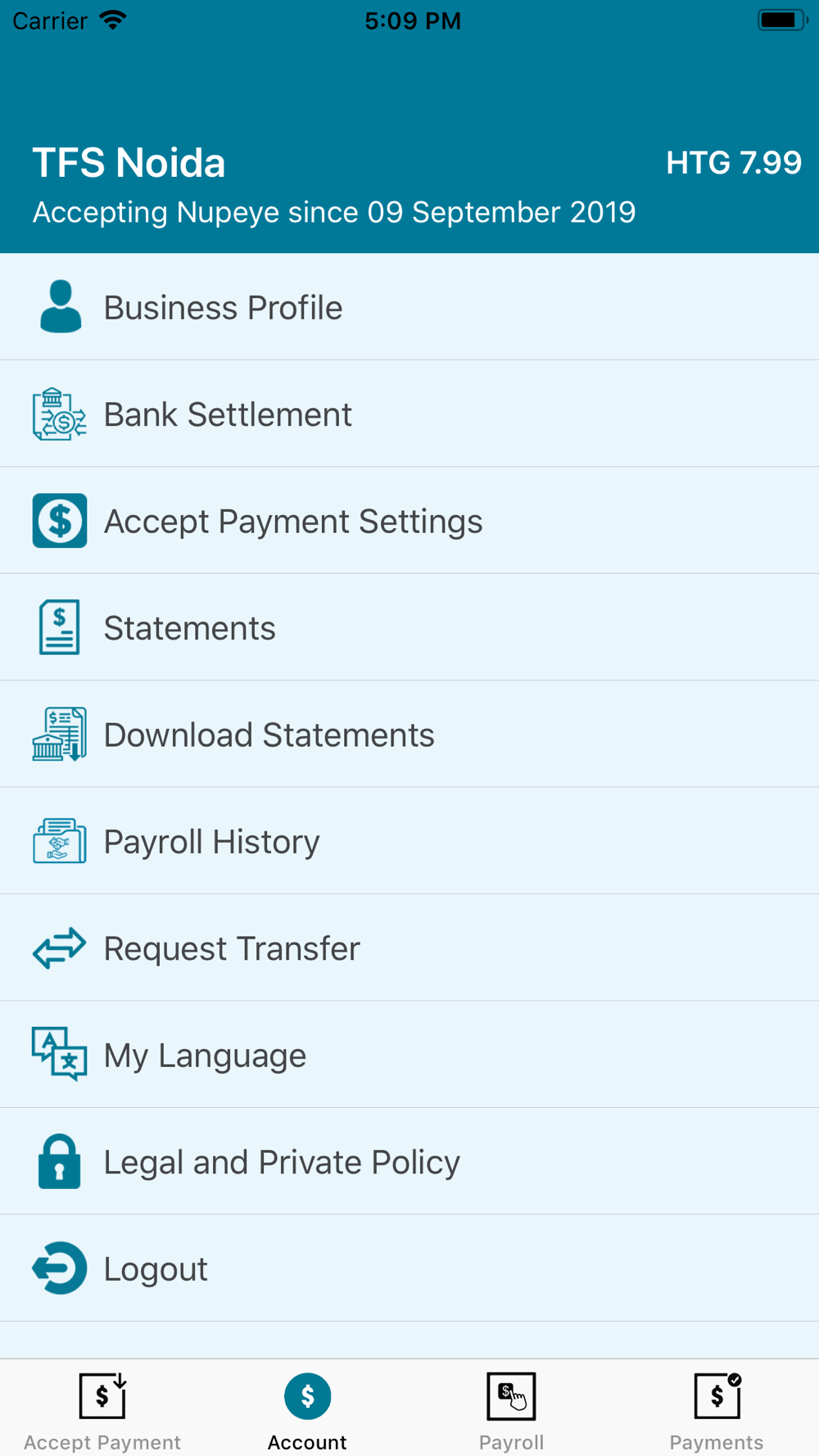Open Business Profile

[409, 307]
